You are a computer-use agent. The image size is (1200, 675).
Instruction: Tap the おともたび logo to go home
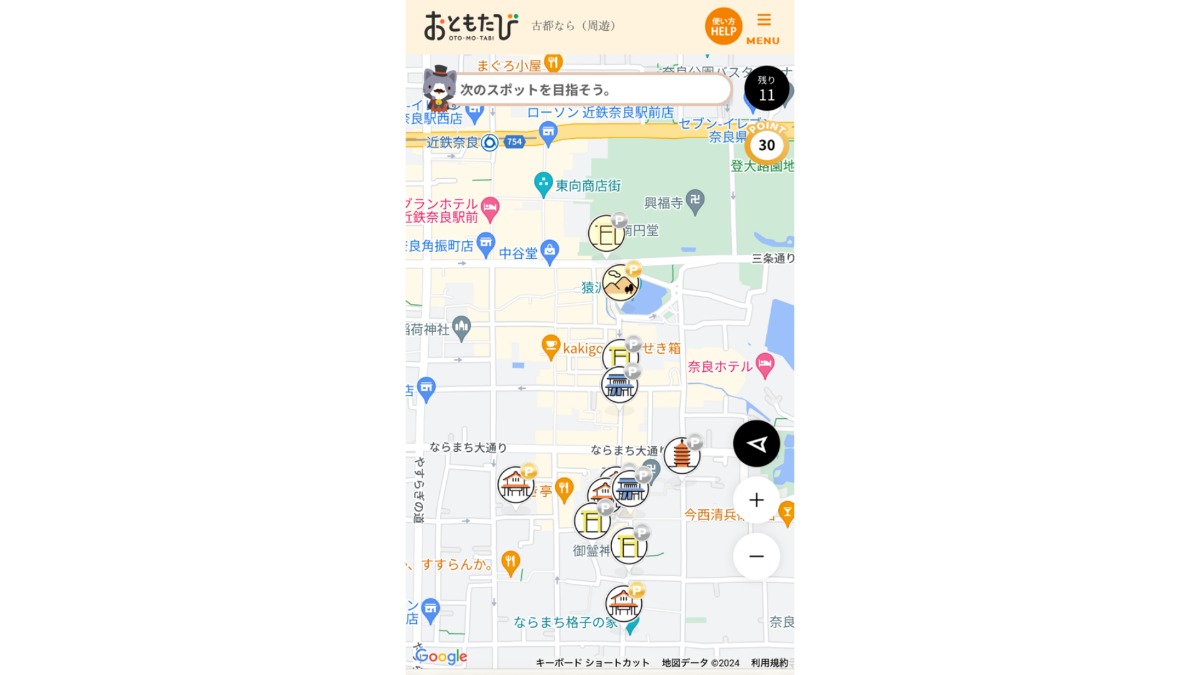coord(471,27)
